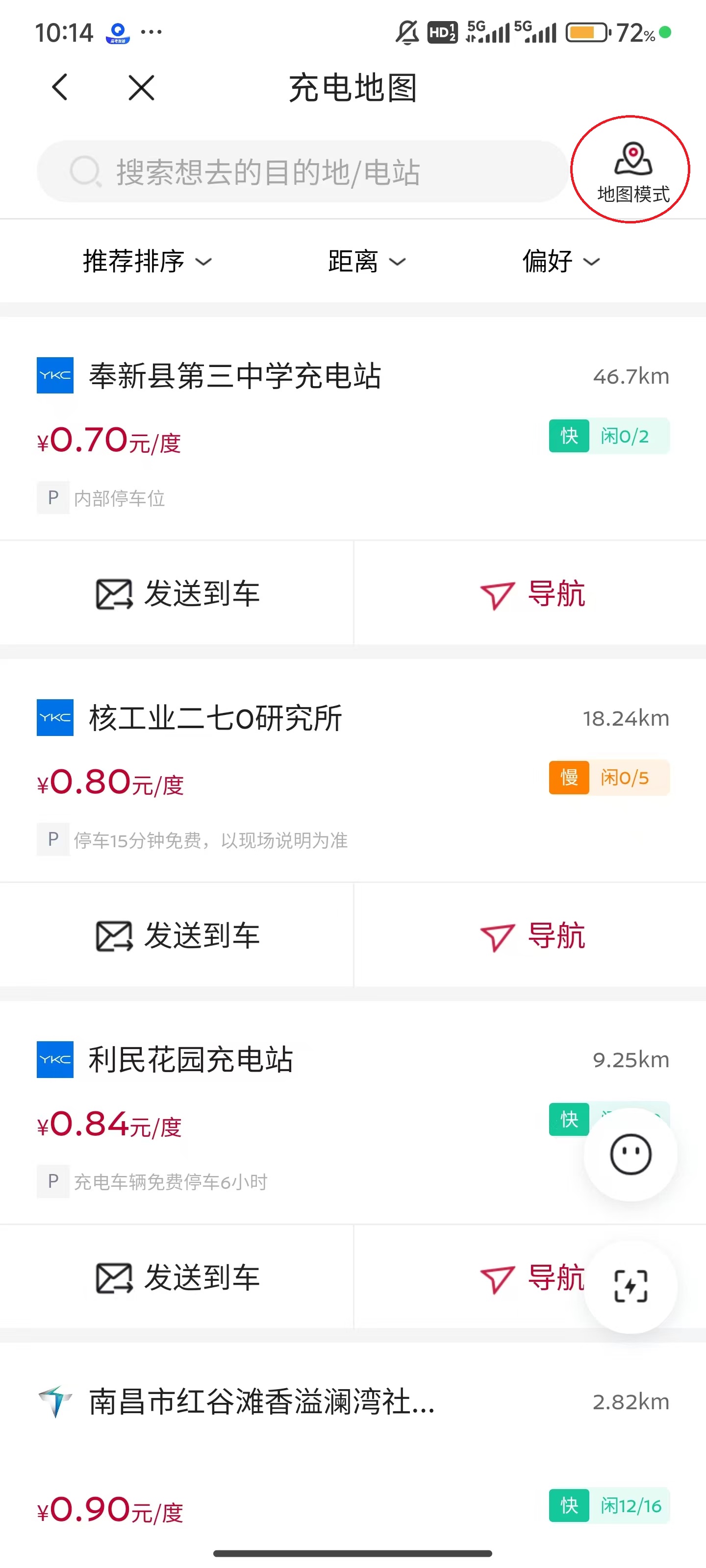Open 核工业二七0研究所 station details
706x1568 pixels.
[x=215, y=718]
